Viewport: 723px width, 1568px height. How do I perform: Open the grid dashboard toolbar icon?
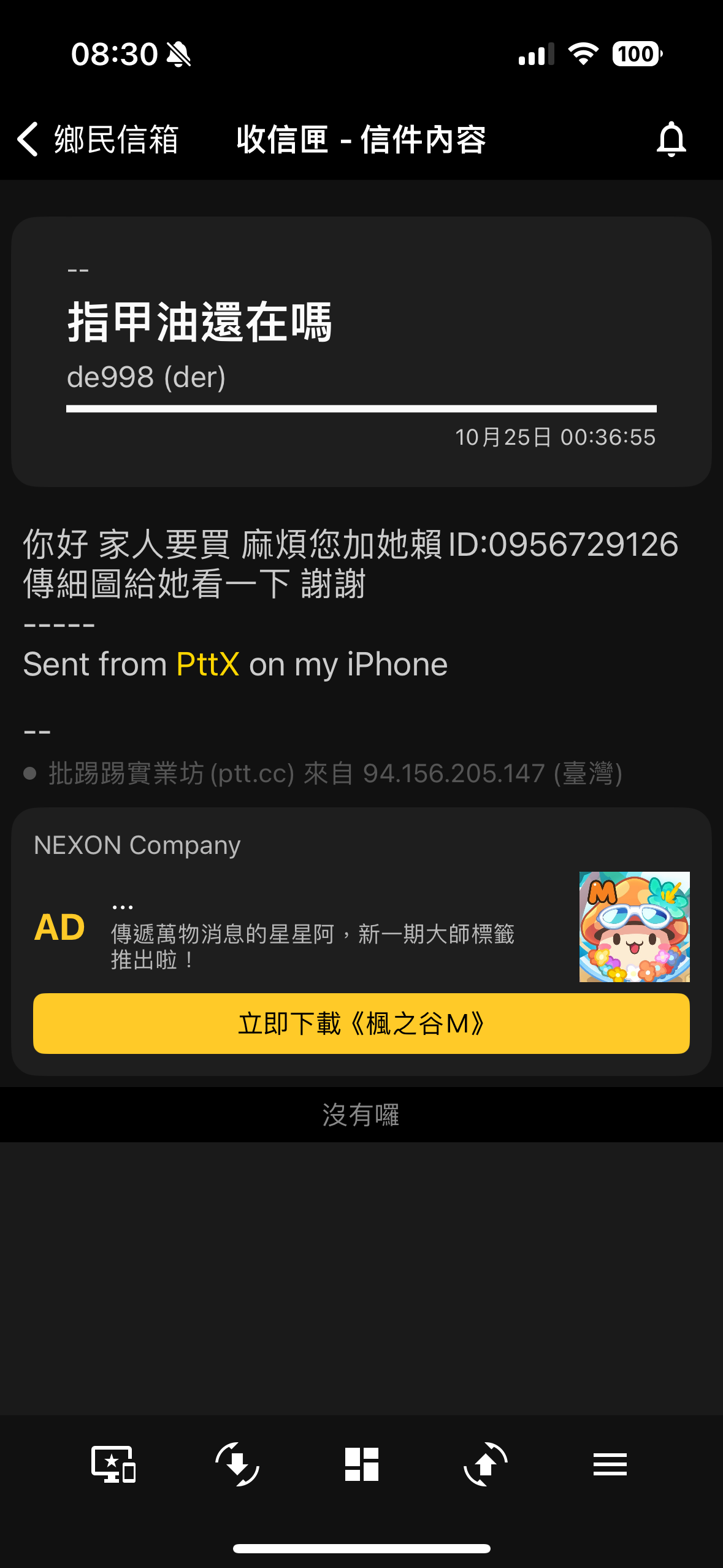(x=362, y=1464)
